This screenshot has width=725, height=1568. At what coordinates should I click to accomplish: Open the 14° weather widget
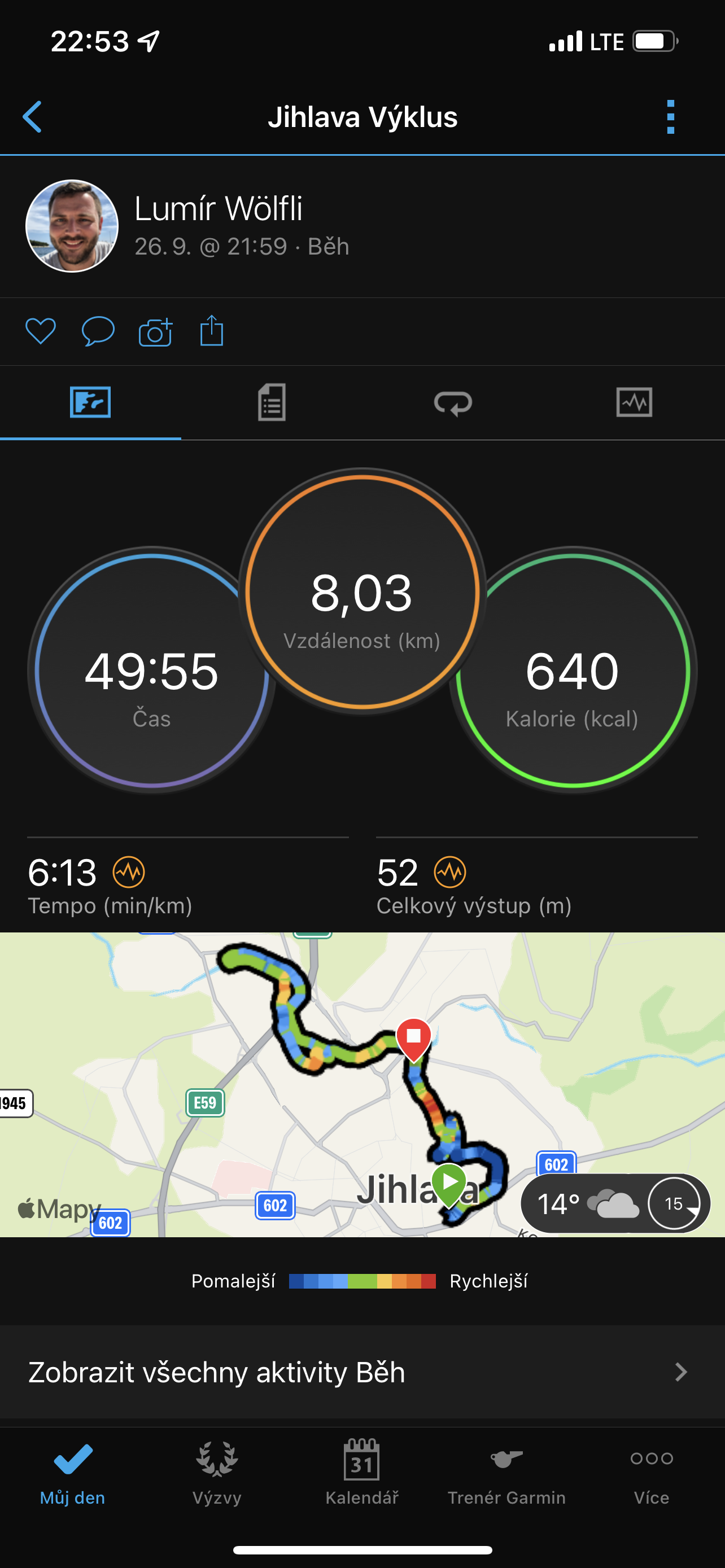point(615,1203)
